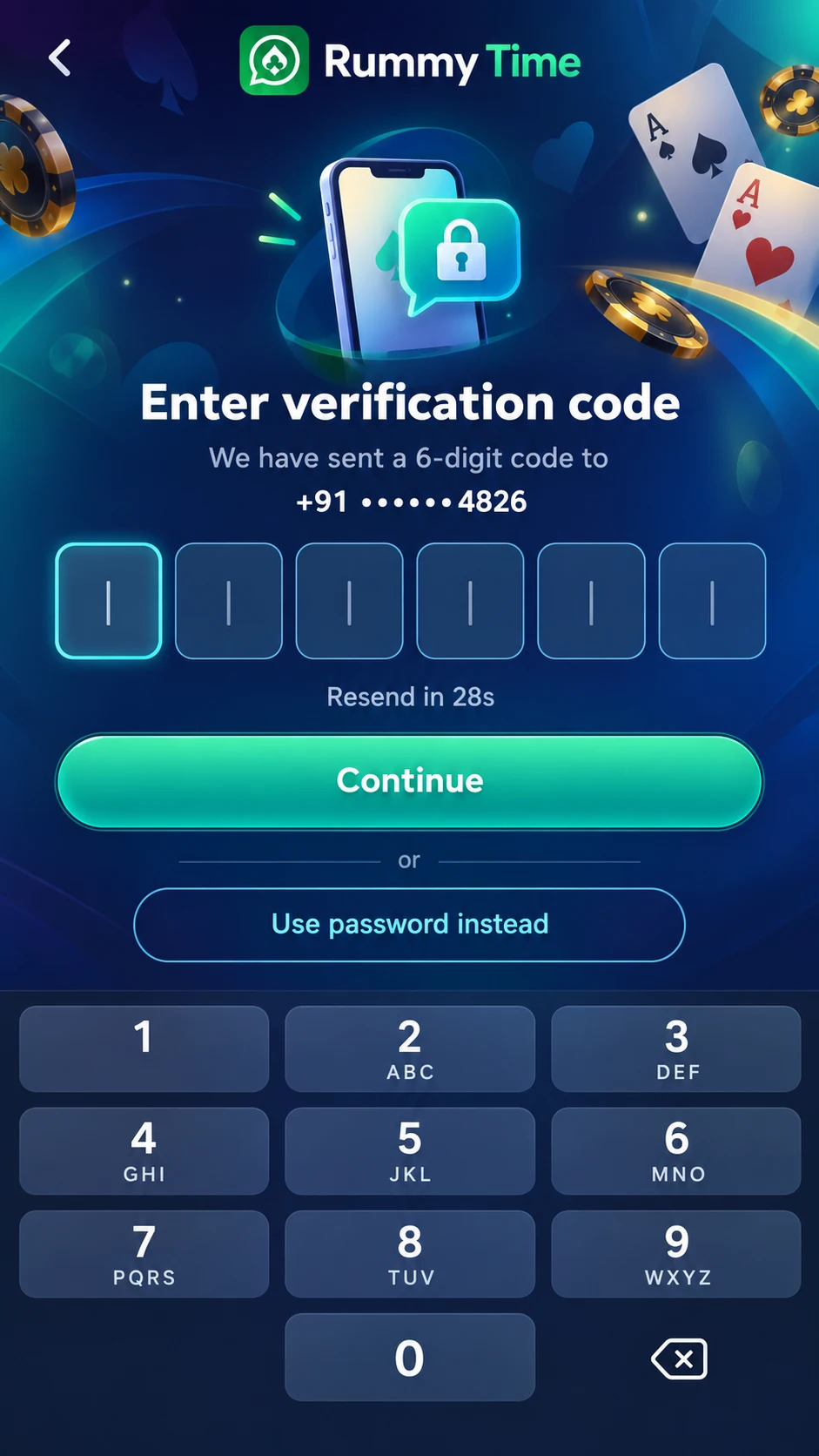The image size is (819, 1456).
Task: Tap the 7 PQRS key
Action: tap(144, 1253)
